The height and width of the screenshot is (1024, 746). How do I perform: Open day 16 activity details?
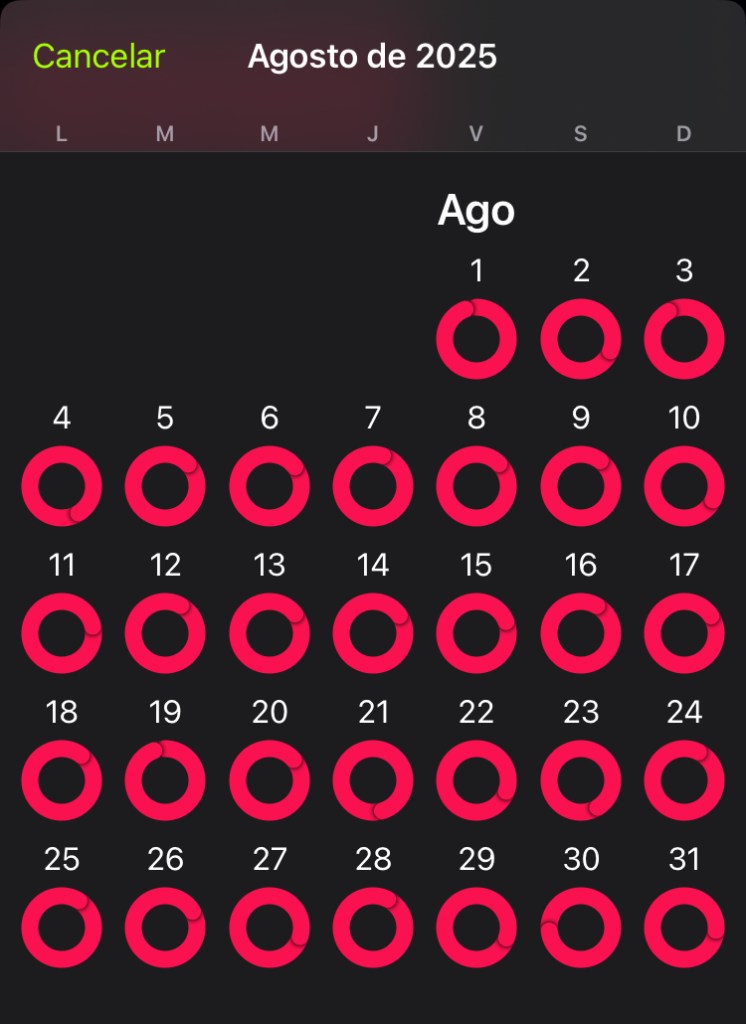(x=580, y=633)
